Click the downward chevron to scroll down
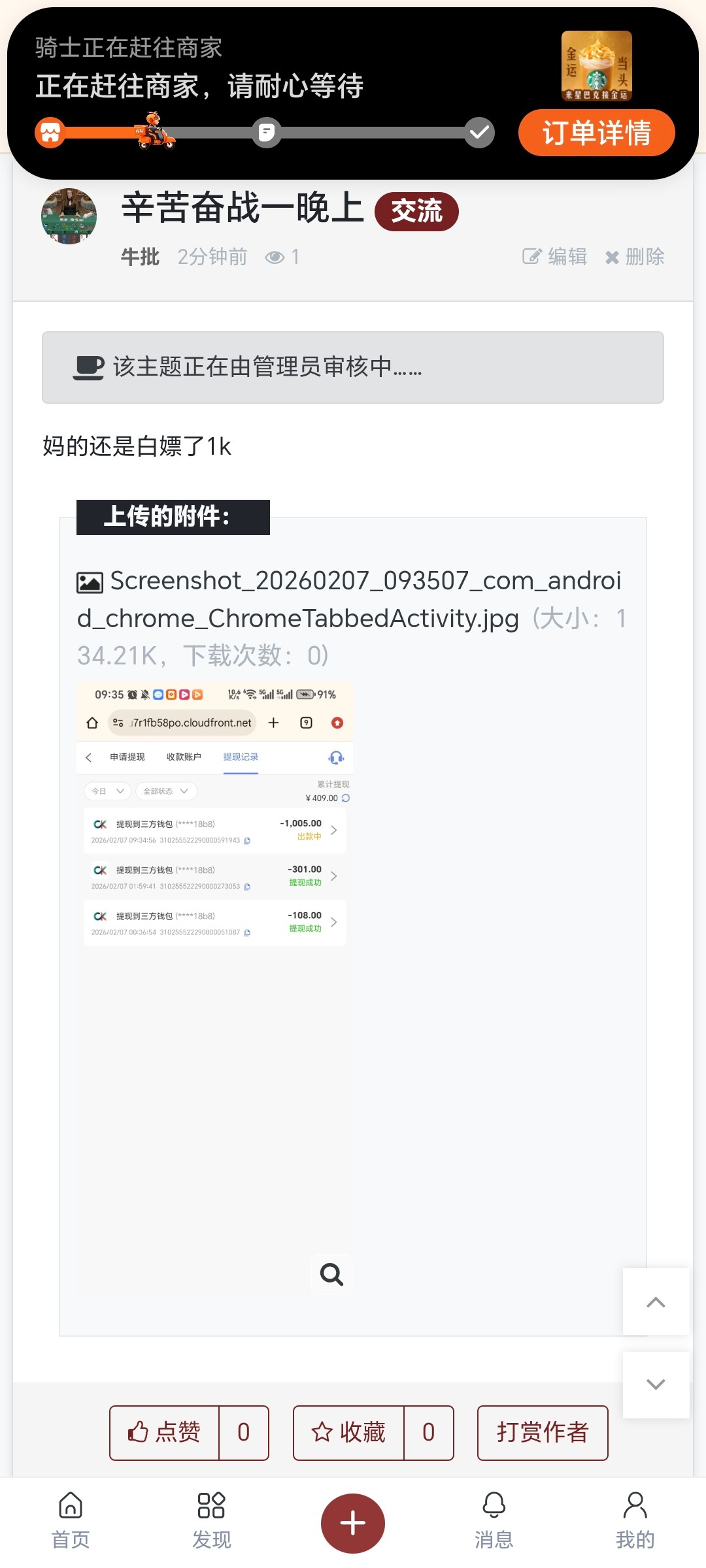This screenshot has width=706, height=1568. [656, 1383]
